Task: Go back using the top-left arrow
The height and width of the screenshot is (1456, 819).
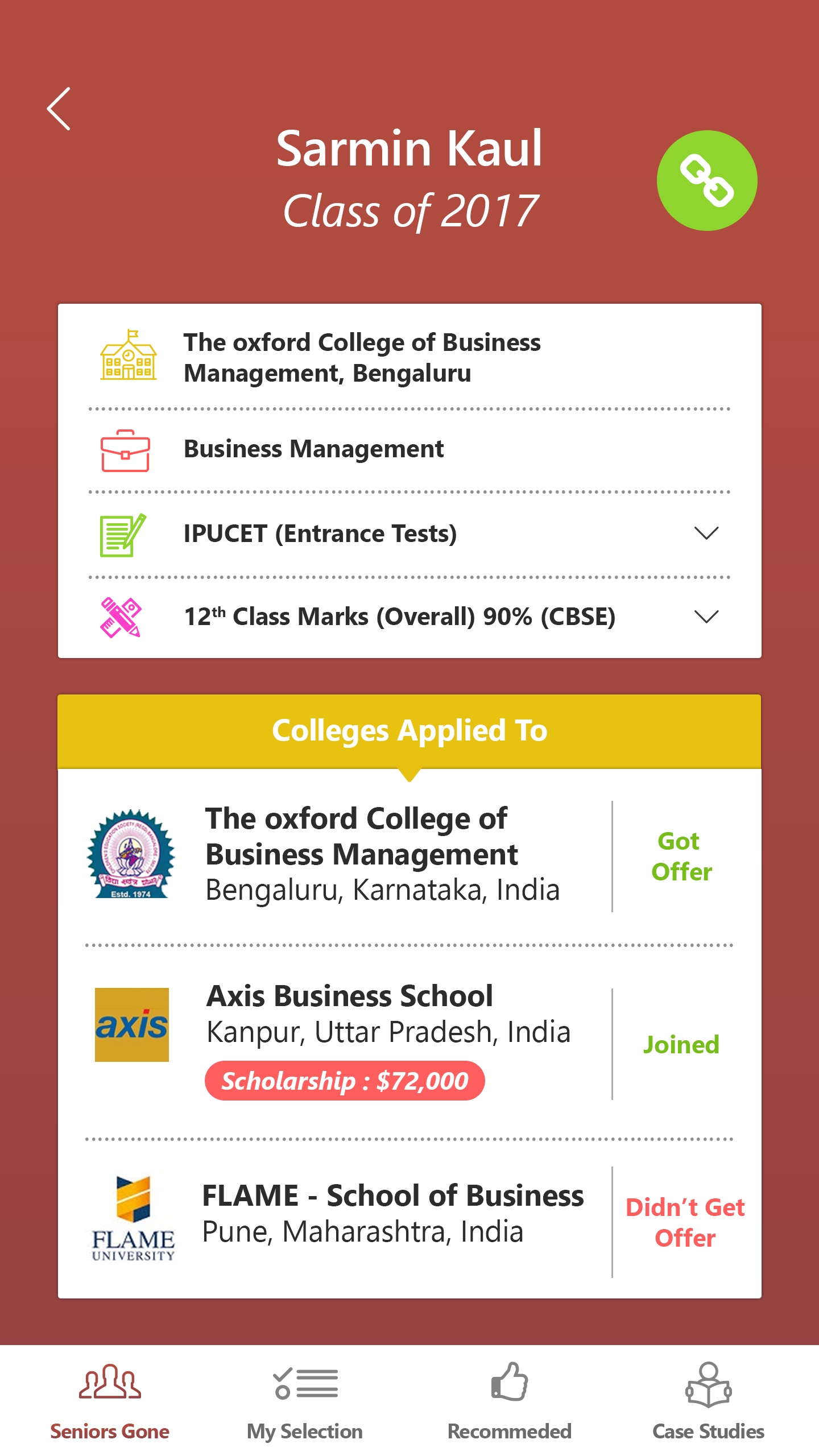Action: [x=59, y=109]
